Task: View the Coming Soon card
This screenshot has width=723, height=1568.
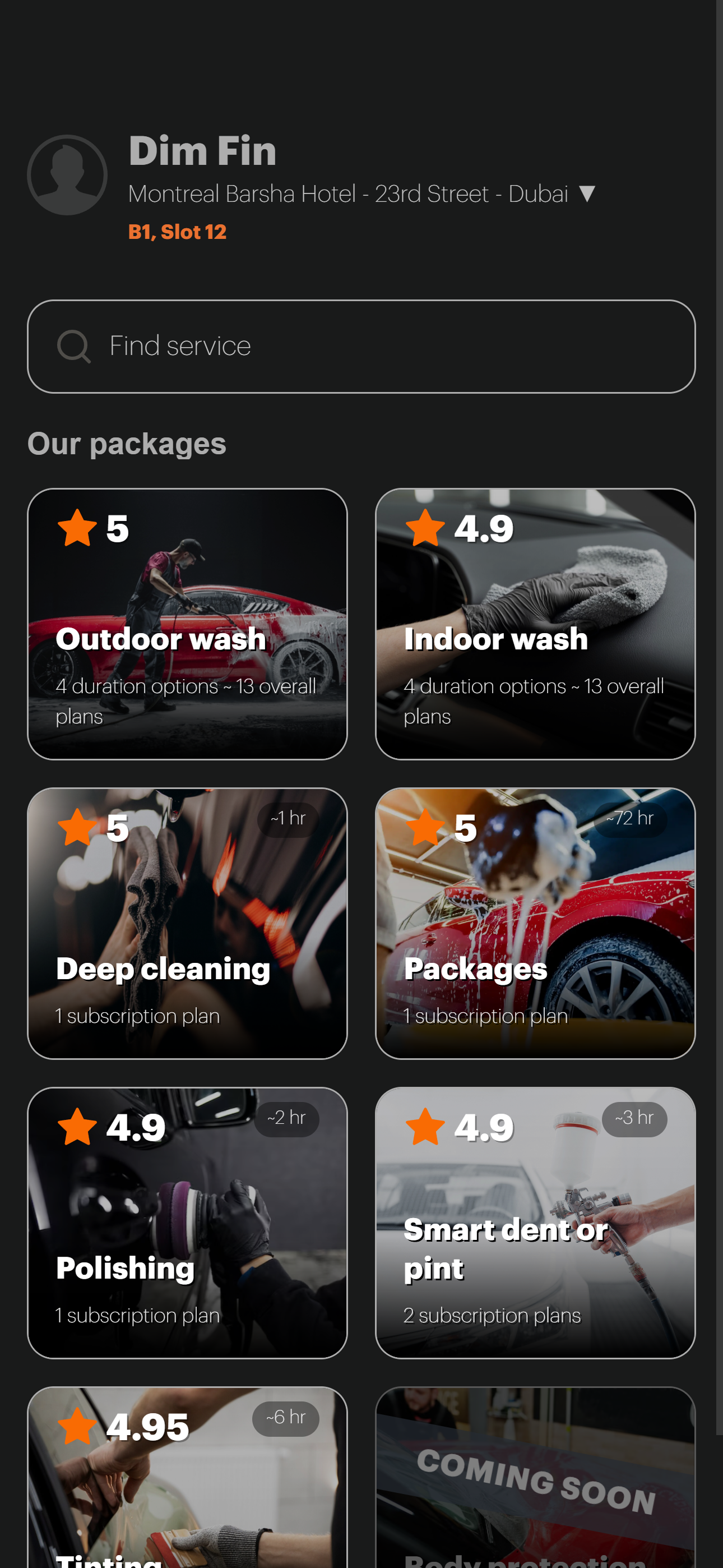Action: [x=536, y=1479]
